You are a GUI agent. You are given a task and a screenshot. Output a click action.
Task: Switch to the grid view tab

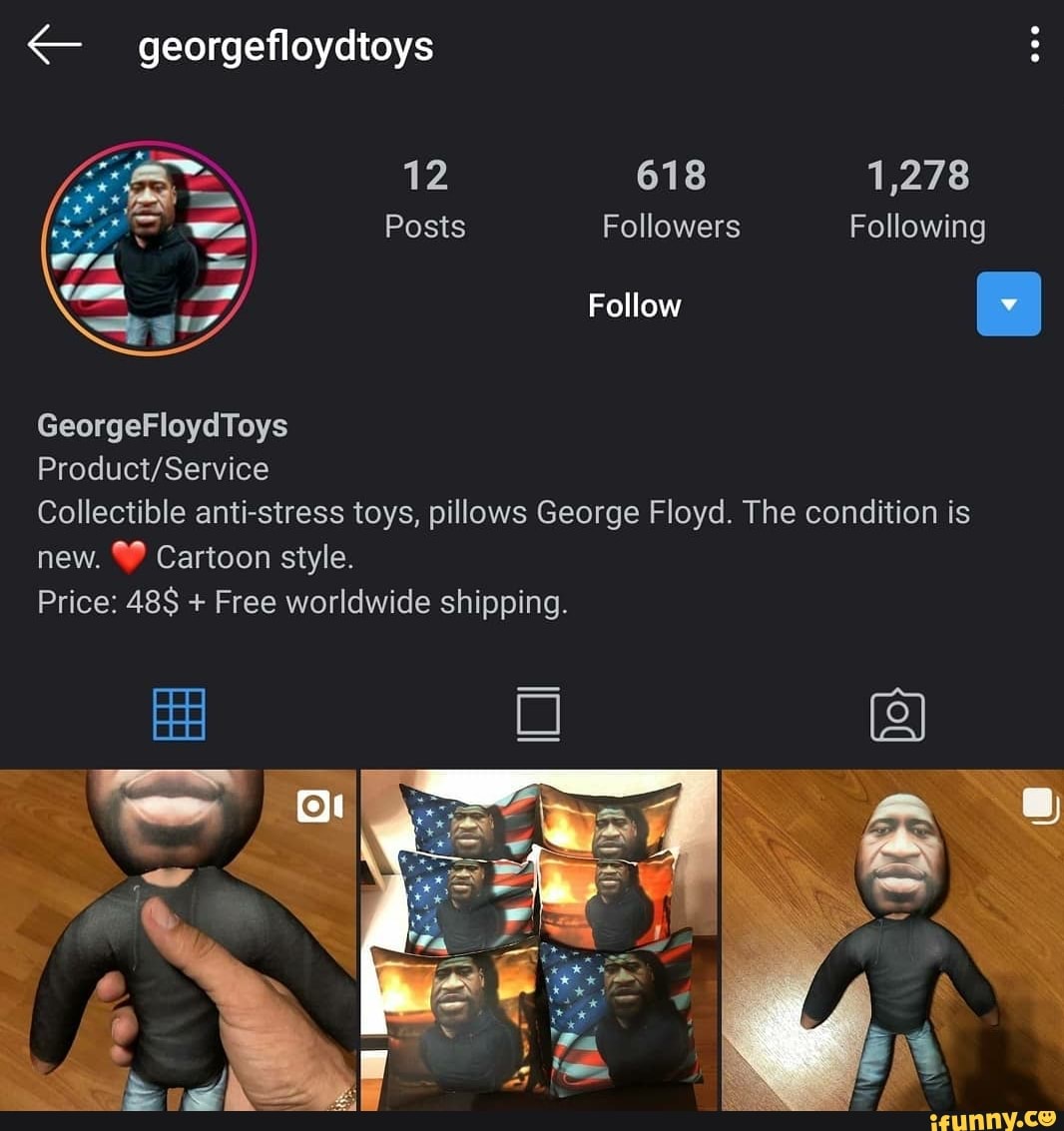pyautogui.click(x=179, y=714)
